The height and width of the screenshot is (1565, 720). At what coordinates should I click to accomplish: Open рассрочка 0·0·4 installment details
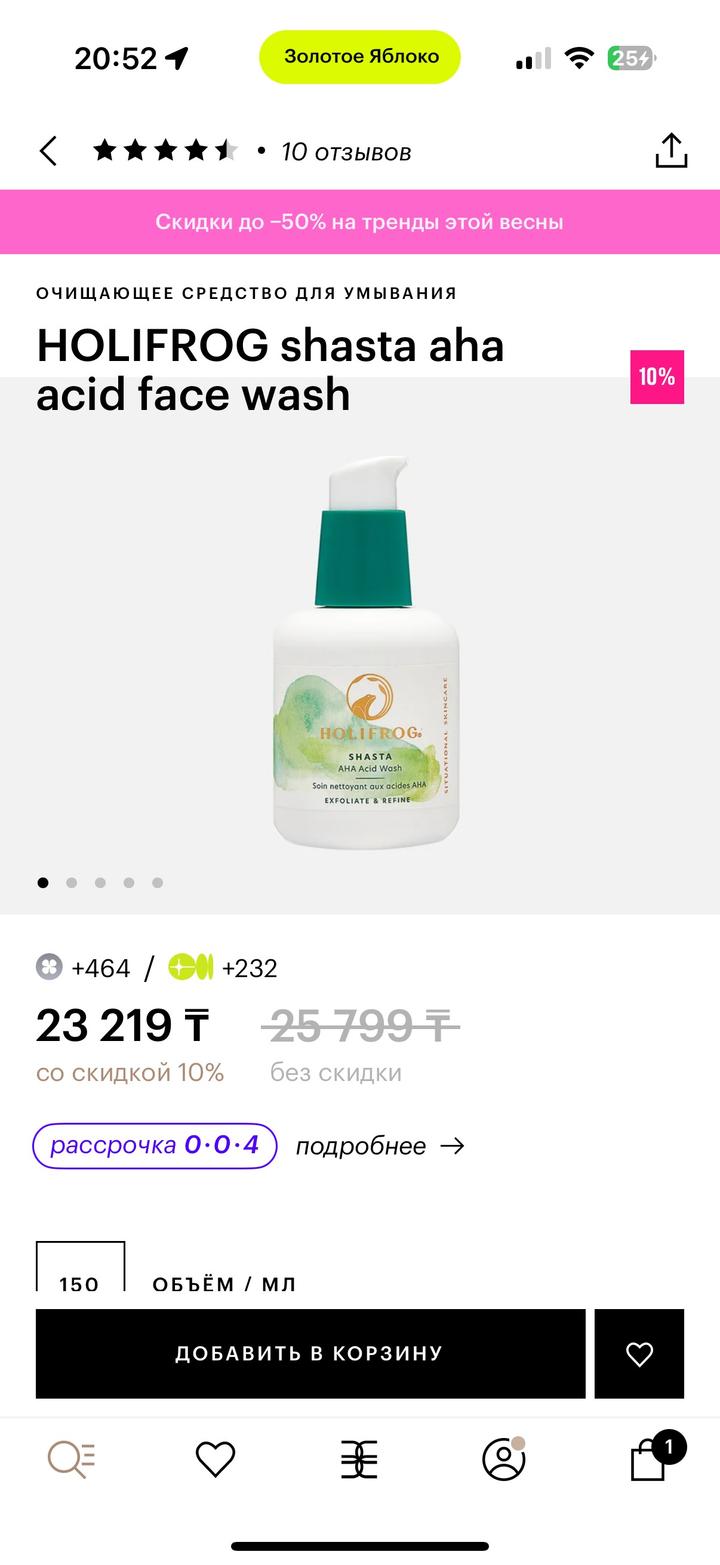(155, 1145)
